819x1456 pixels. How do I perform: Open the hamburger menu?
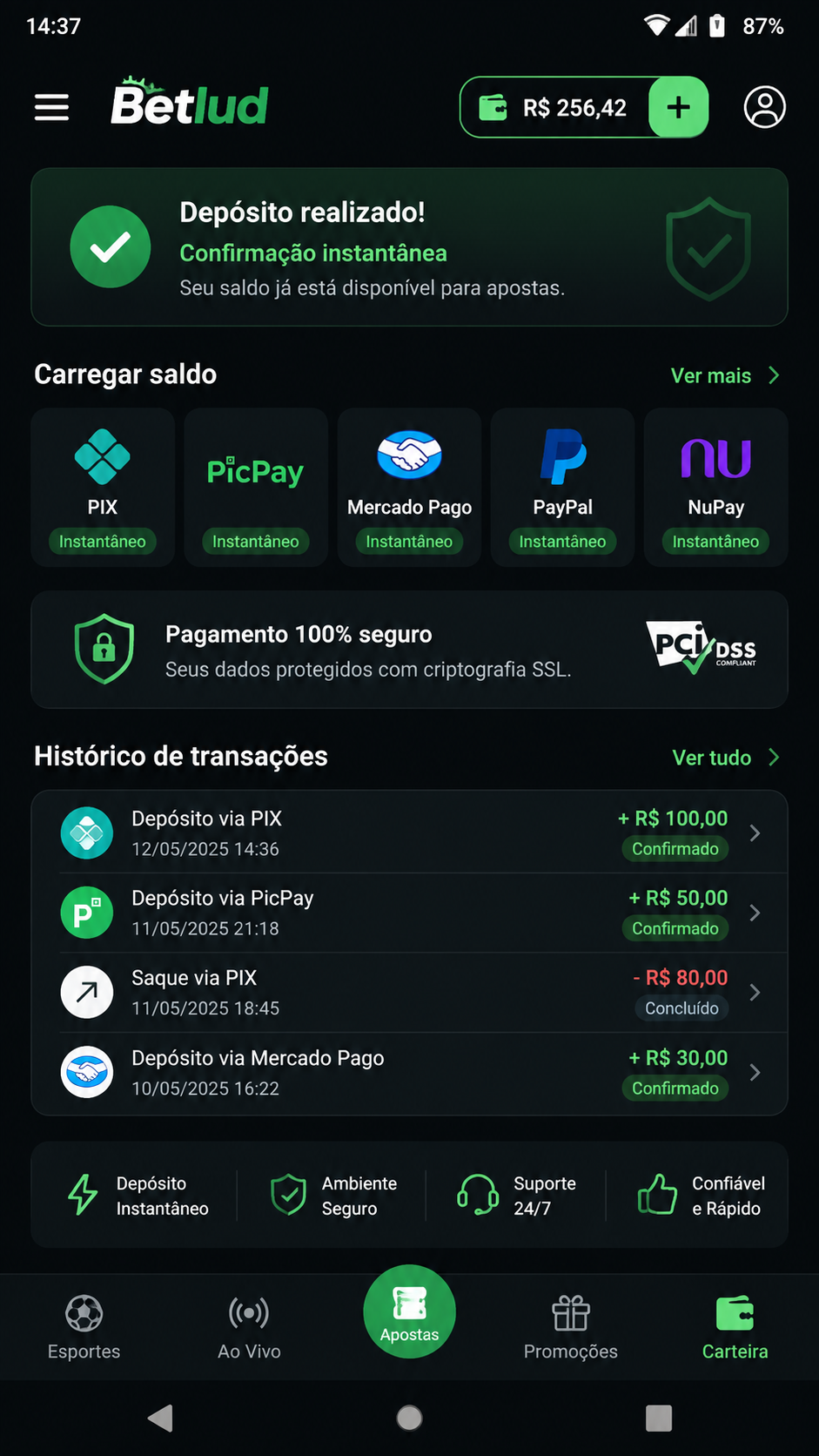click(51, 107)
